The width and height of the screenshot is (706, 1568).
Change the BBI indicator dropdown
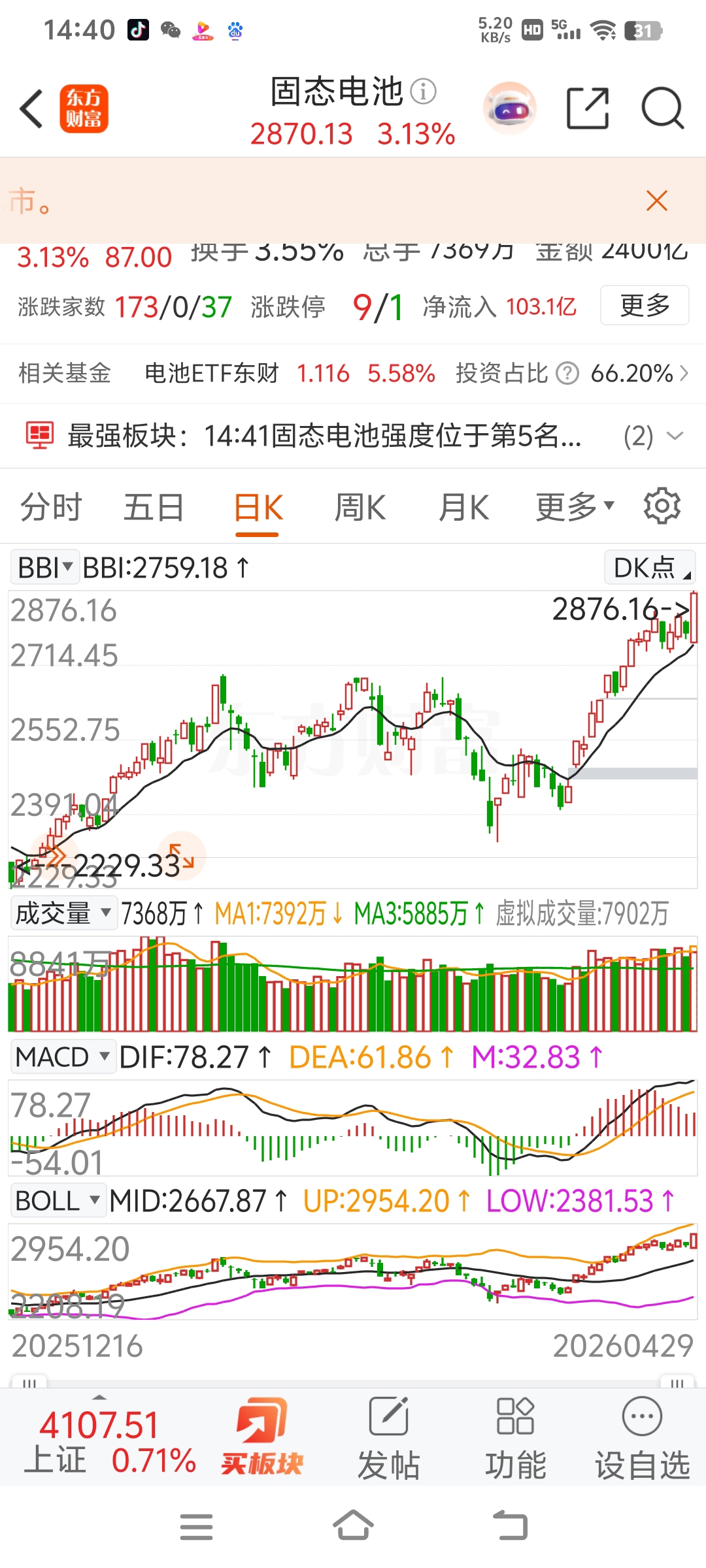[45, 567]
